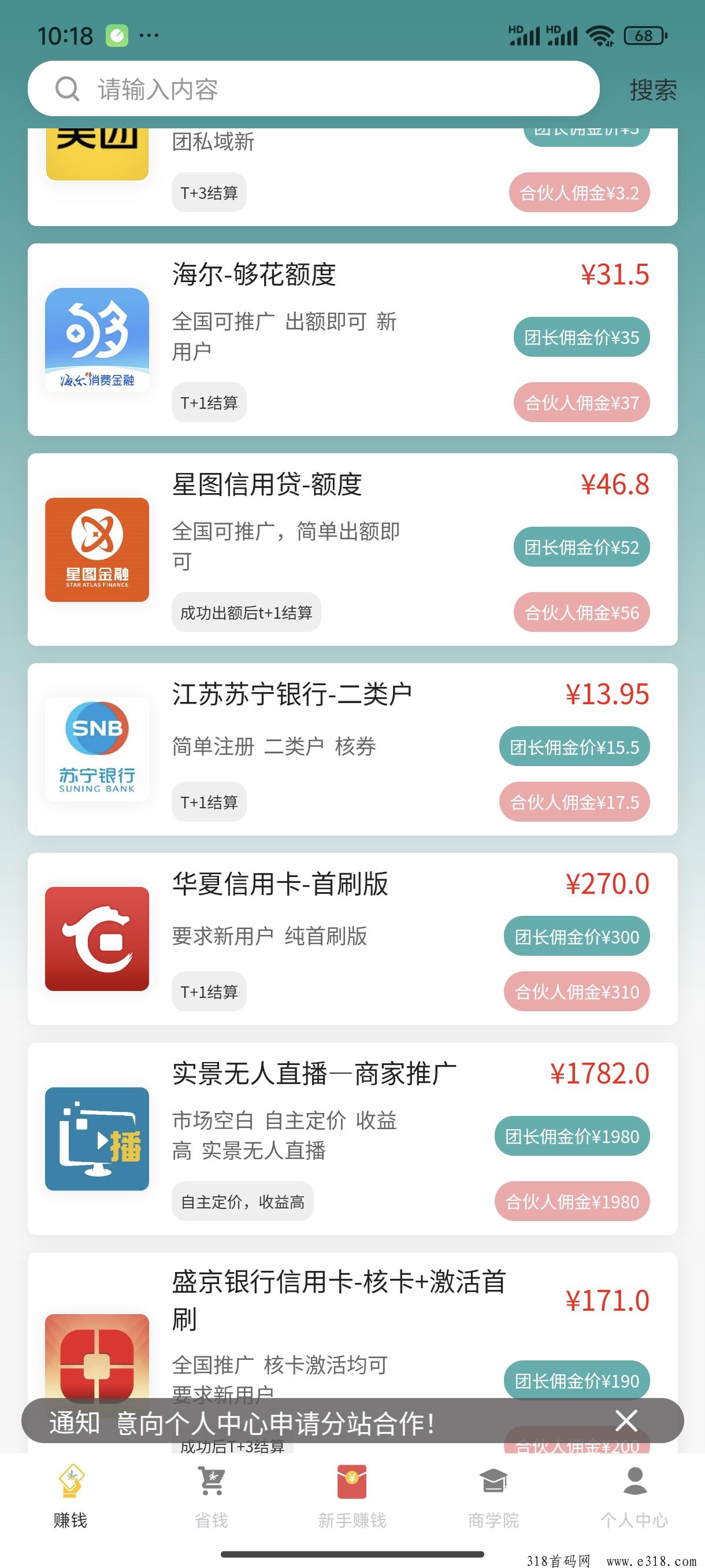Open the 江苏苏宁银行-二类户 card
The image size is (705, 1568).
tap(352, 749)
